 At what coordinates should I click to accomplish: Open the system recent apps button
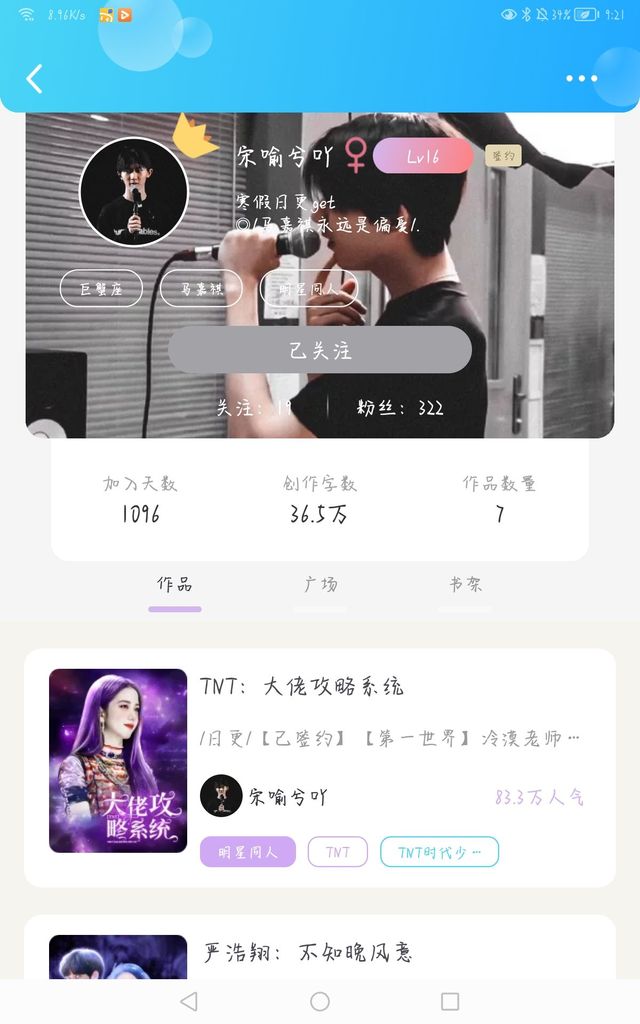pos(450,1001)
